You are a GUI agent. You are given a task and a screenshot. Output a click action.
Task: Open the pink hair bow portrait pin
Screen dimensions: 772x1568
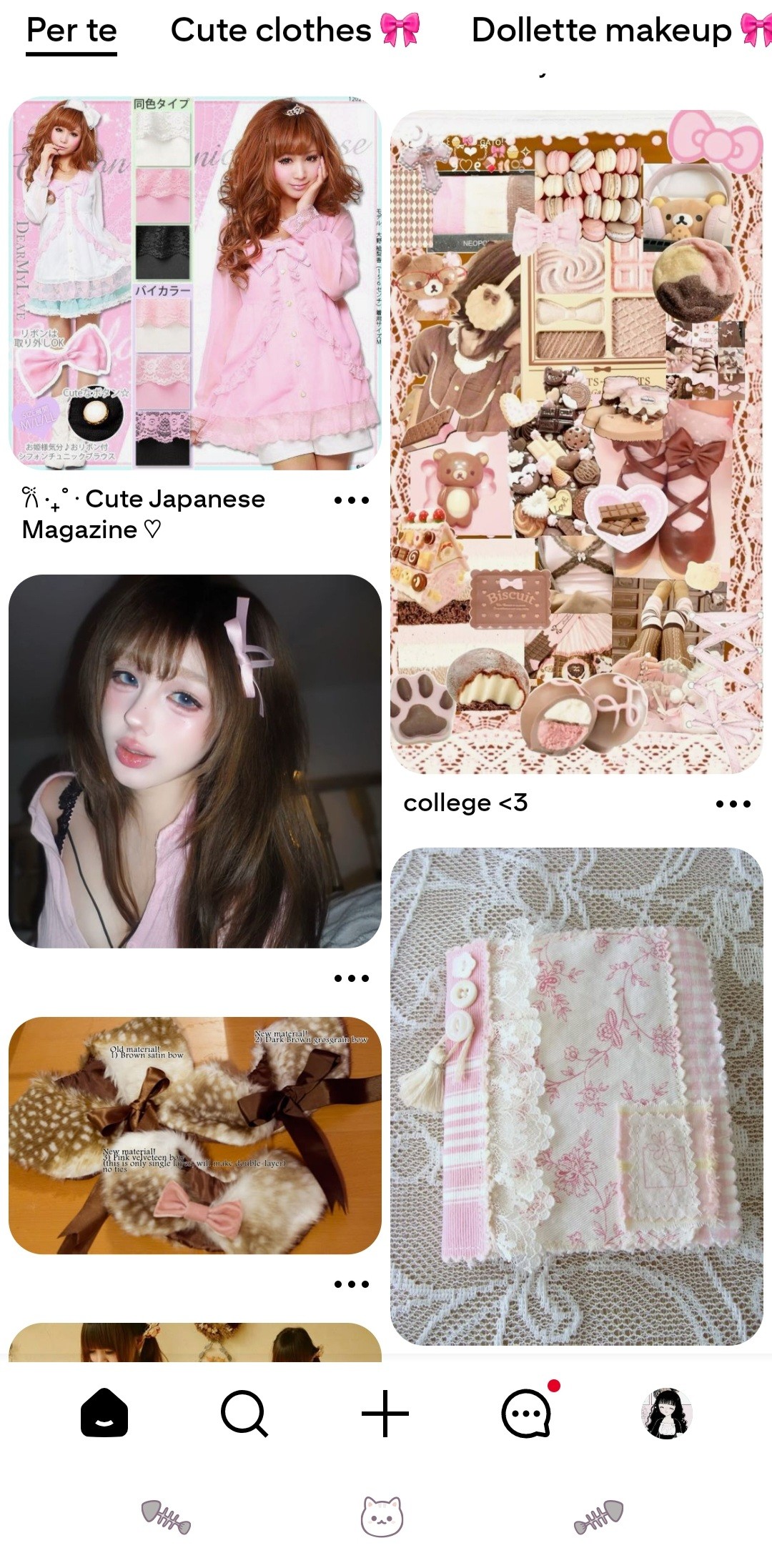click(194, 761)
